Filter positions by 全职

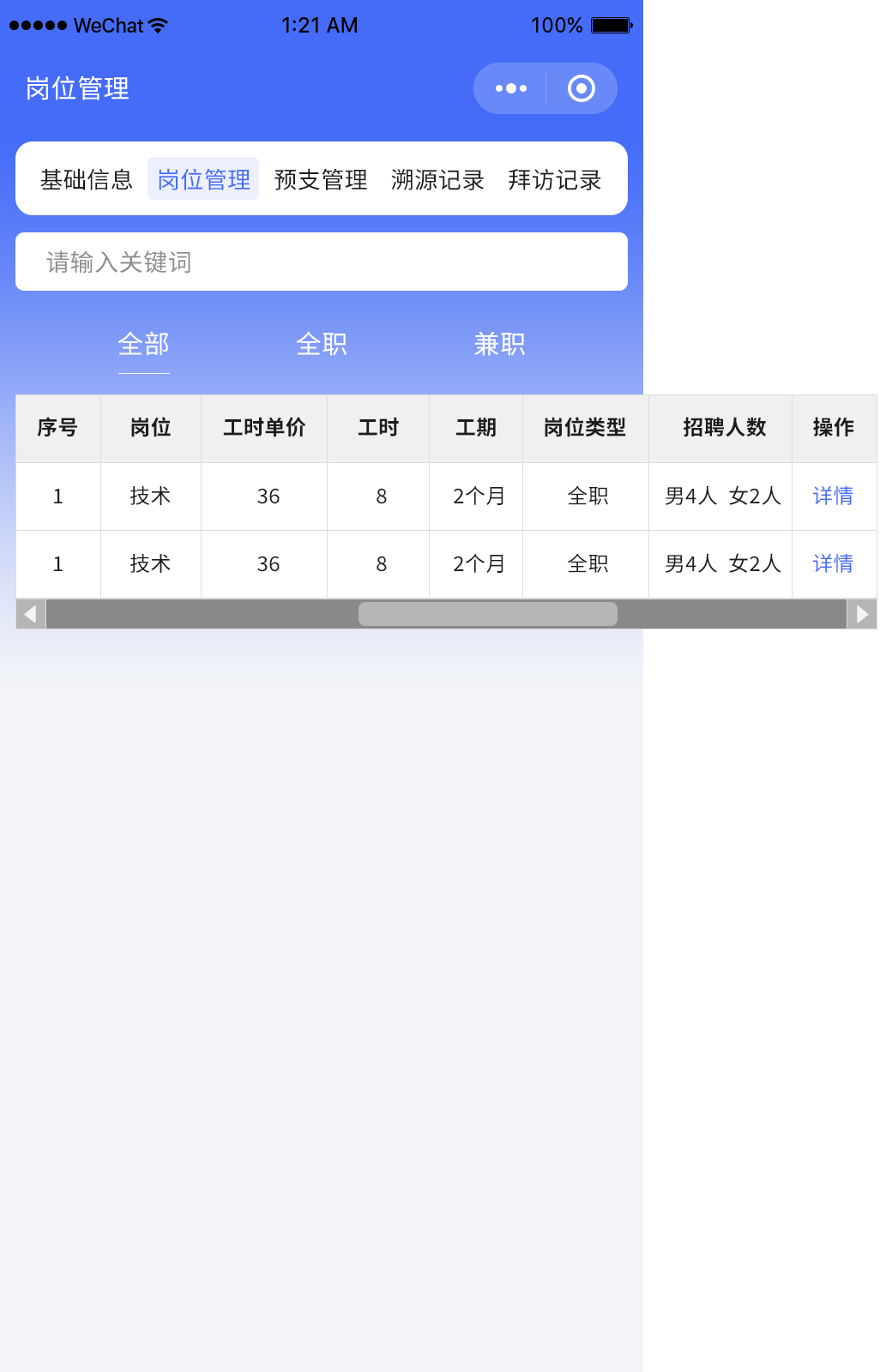tap(322, 344)
